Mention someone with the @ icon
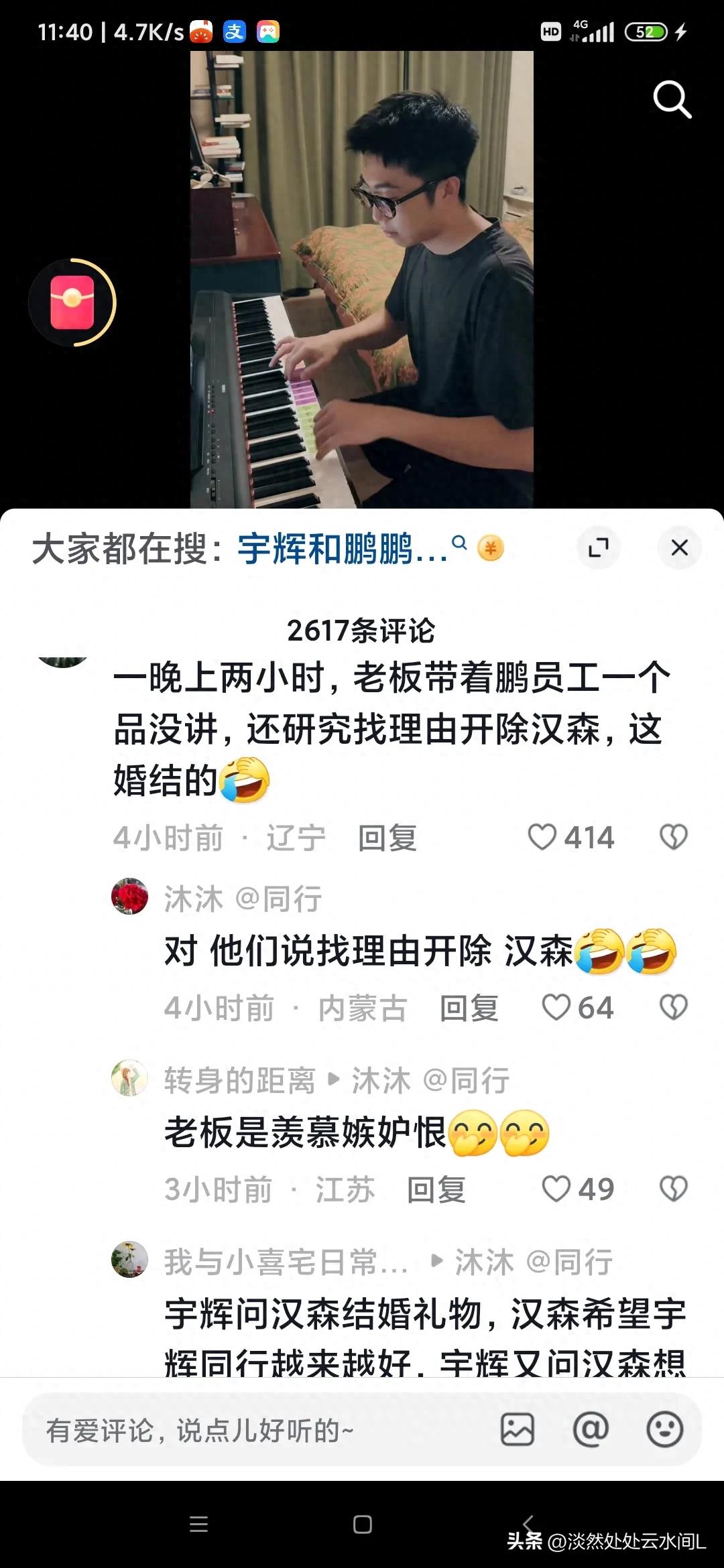This screenshot has height=1568, width=724. point(591,1430)
